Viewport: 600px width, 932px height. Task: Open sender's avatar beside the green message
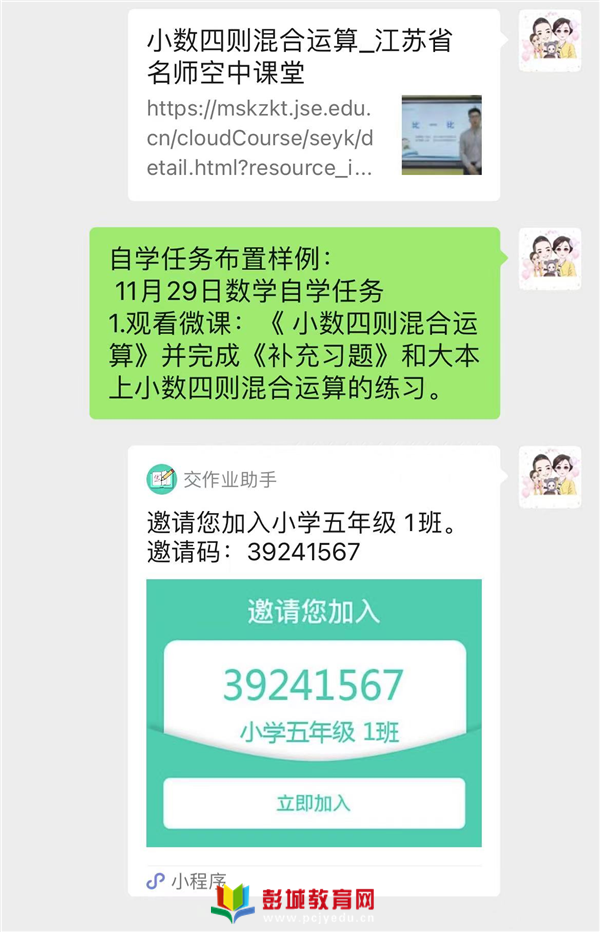coord(549,259)
